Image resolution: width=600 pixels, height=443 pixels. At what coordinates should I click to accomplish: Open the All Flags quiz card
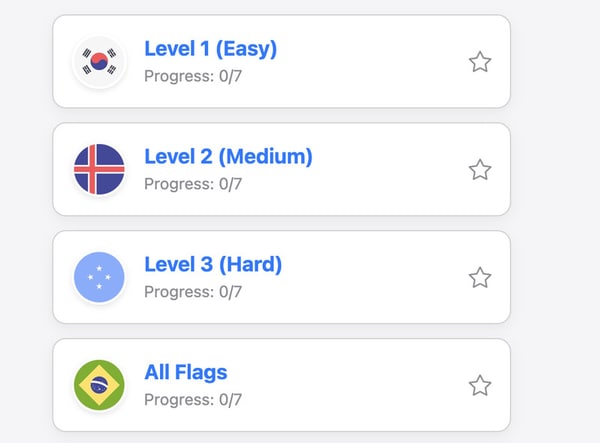click(186, 373)
